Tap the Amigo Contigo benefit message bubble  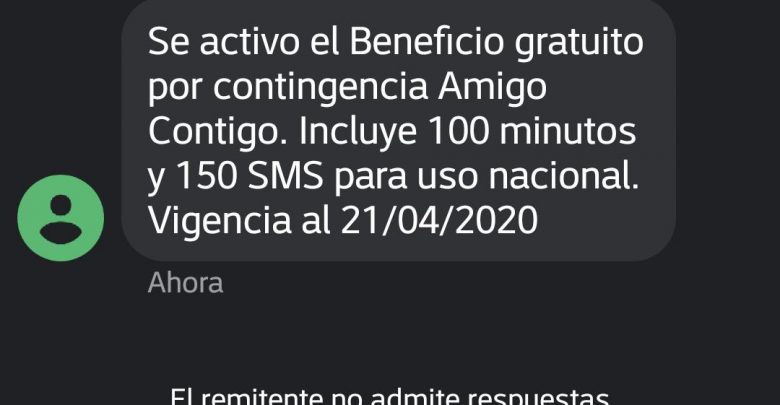click(x=398, y=131)
